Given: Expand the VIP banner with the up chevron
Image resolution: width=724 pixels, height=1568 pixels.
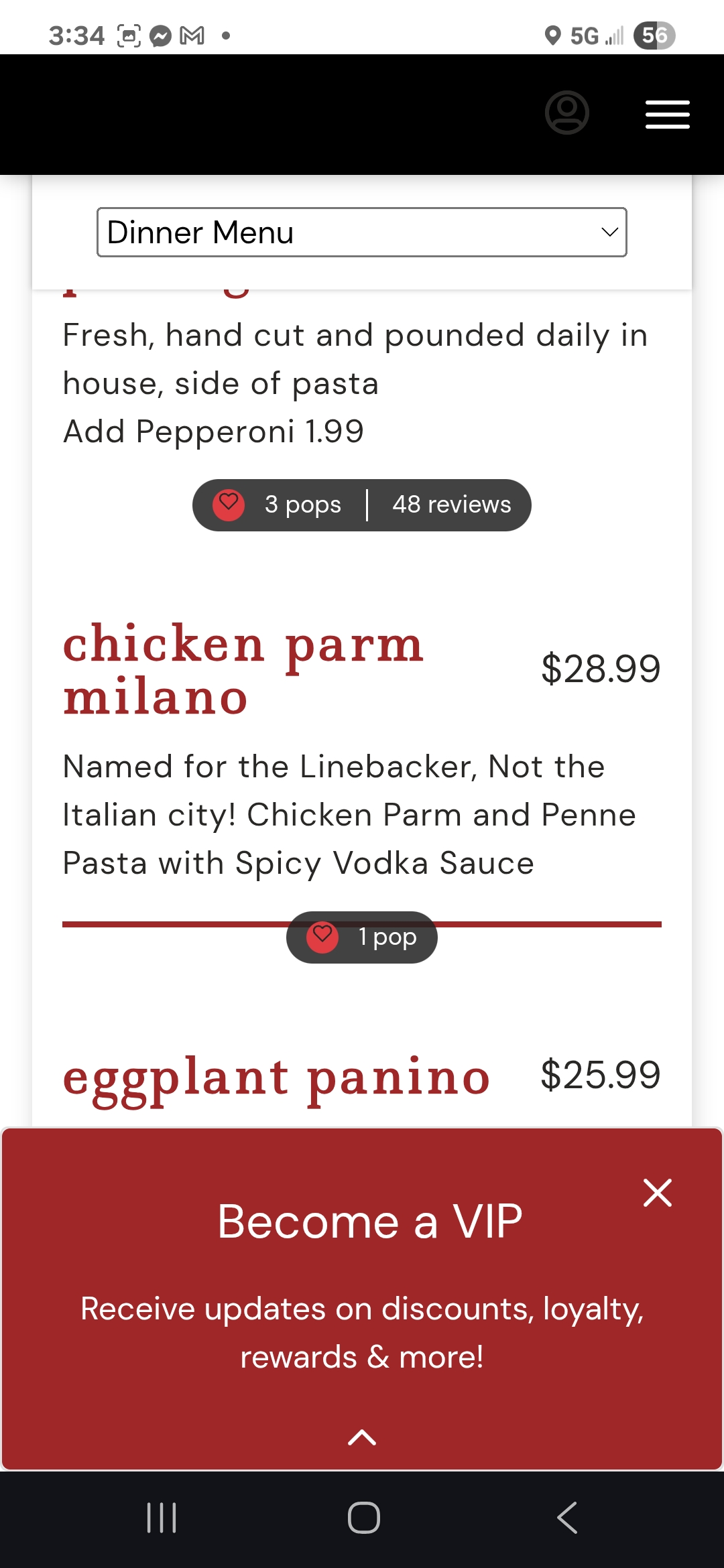Looking at the screenshot, I should pos(362,1437).
